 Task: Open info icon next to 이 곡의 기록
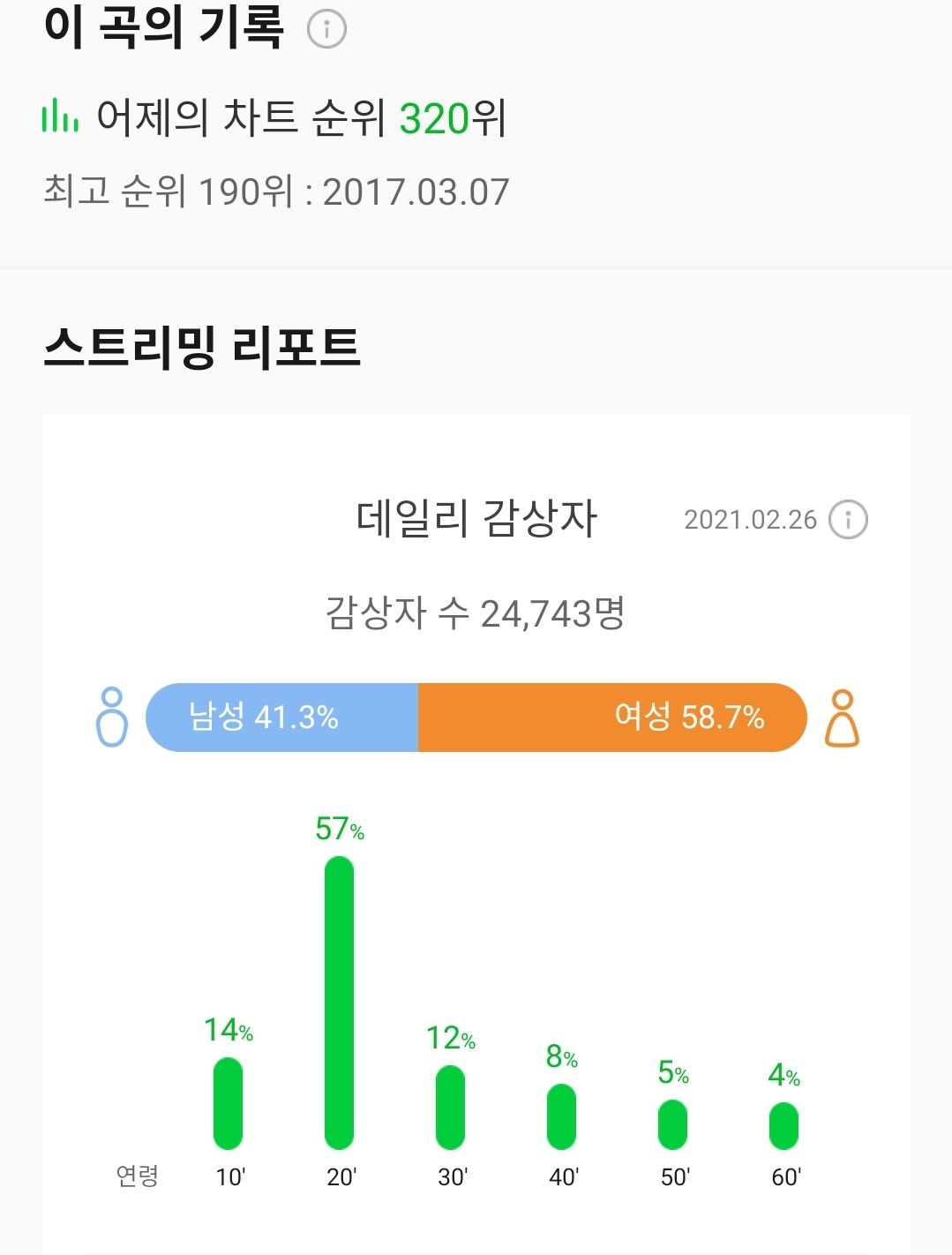pyautogui.click(x=326, y=29)
